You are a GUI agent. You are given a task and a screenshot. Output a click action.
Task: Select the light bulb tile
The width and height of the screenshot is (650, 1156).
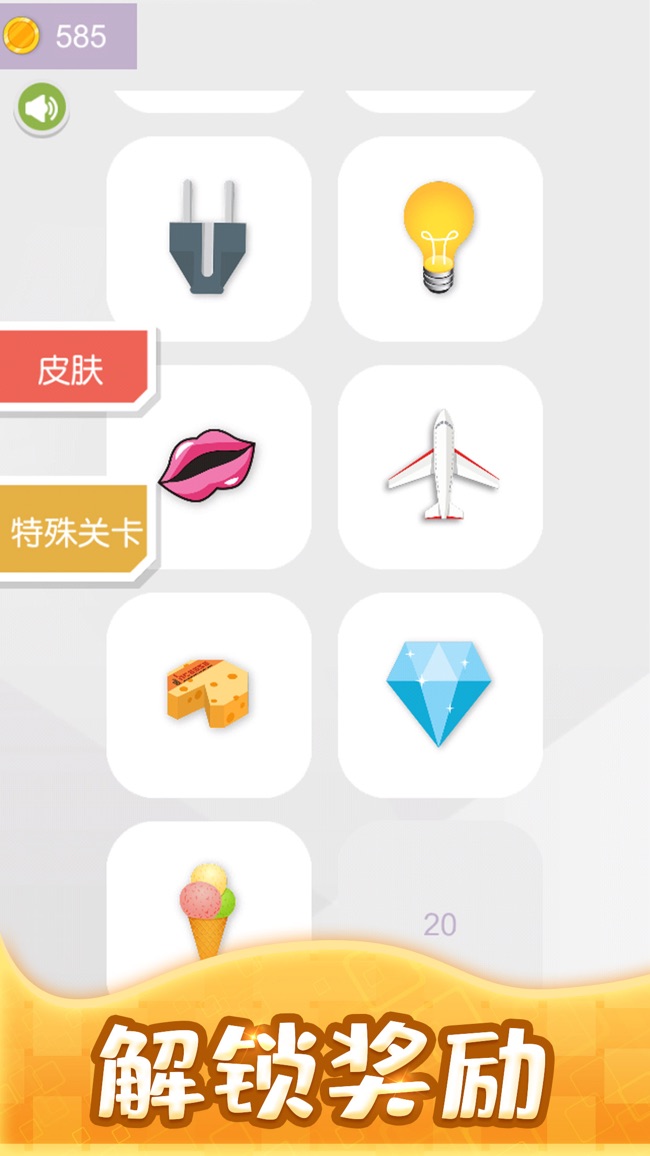(440, 238)
